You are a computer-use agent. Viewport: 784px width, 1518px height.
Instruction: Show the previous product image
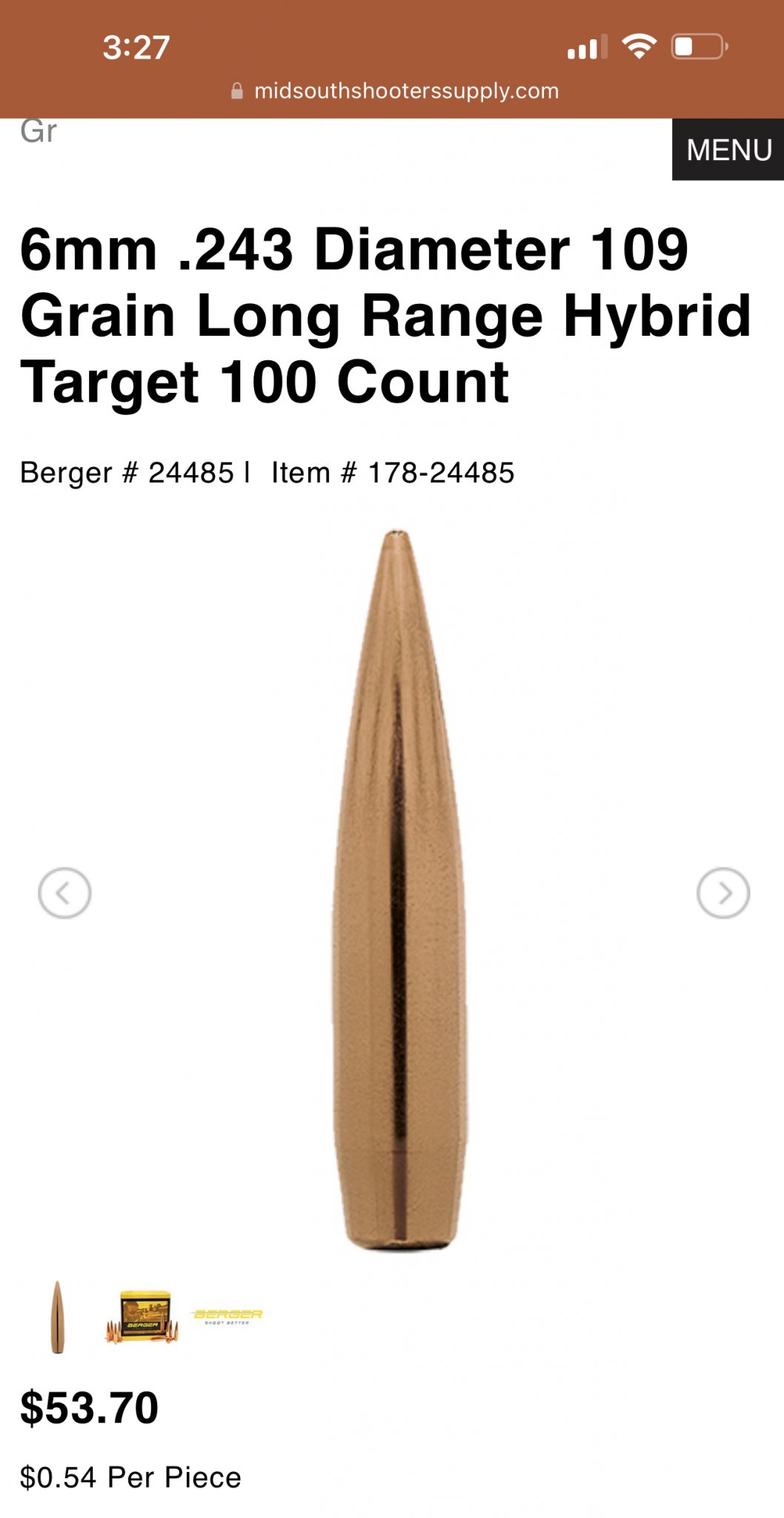(64, 893)
